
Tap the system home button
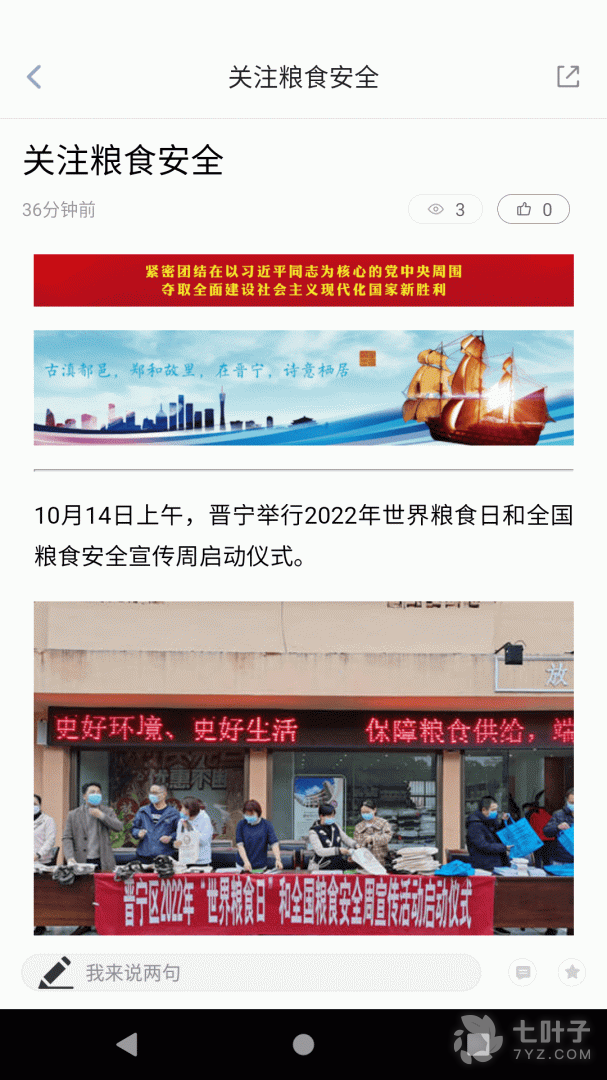point(303,1044)
